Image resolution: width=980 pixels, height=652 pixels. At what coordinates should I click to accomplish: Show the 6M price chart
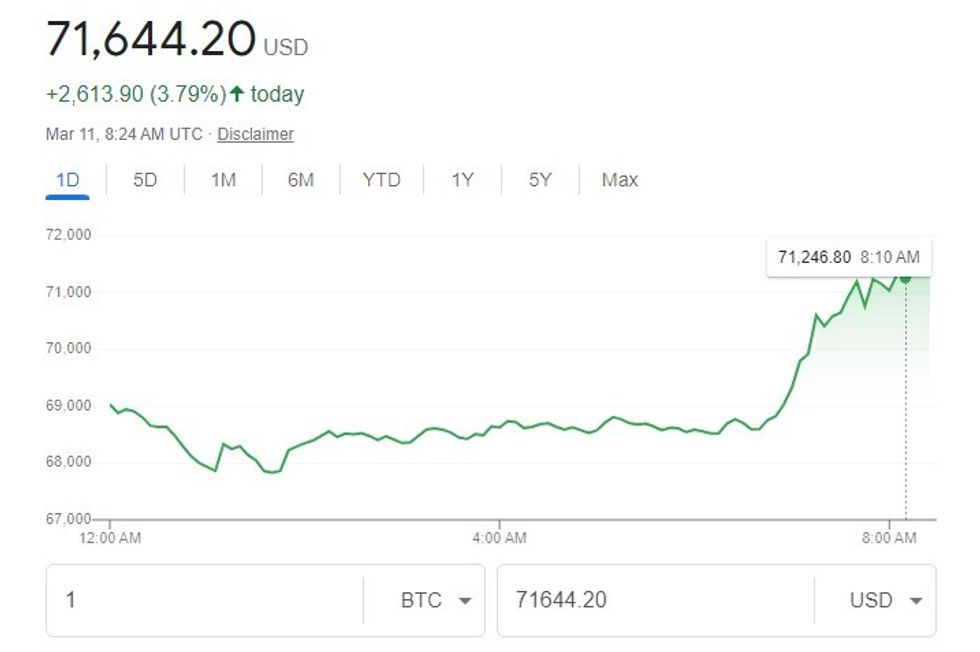[300, 180]
